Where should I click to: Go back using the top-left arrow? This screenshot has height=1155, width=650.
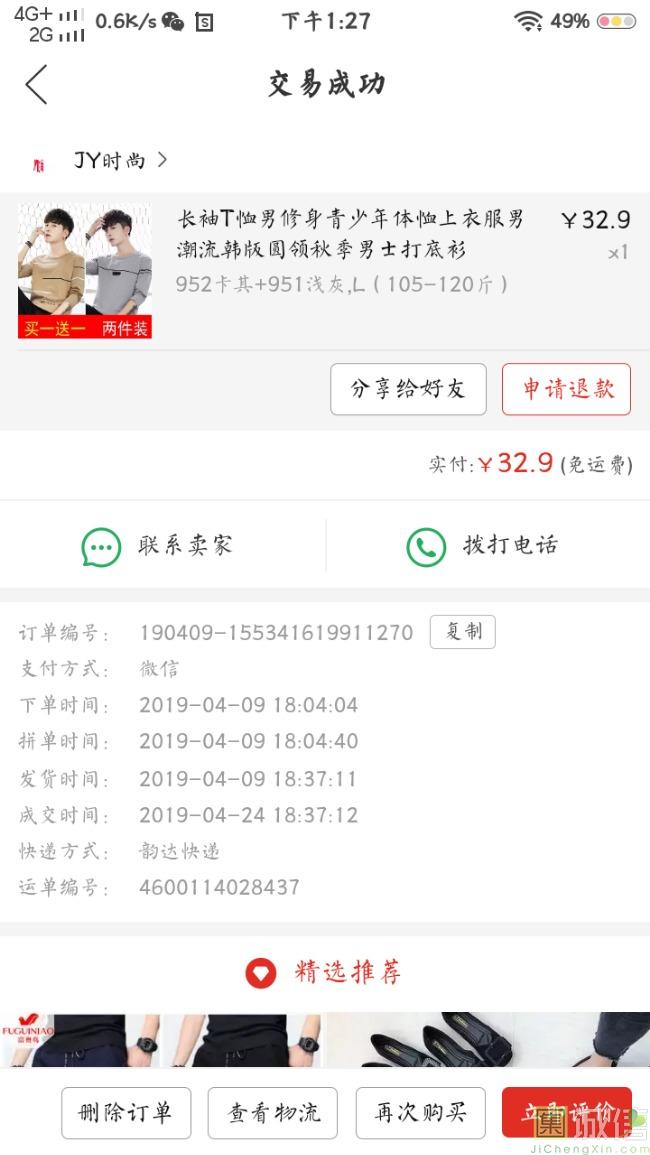pos(36,85)
